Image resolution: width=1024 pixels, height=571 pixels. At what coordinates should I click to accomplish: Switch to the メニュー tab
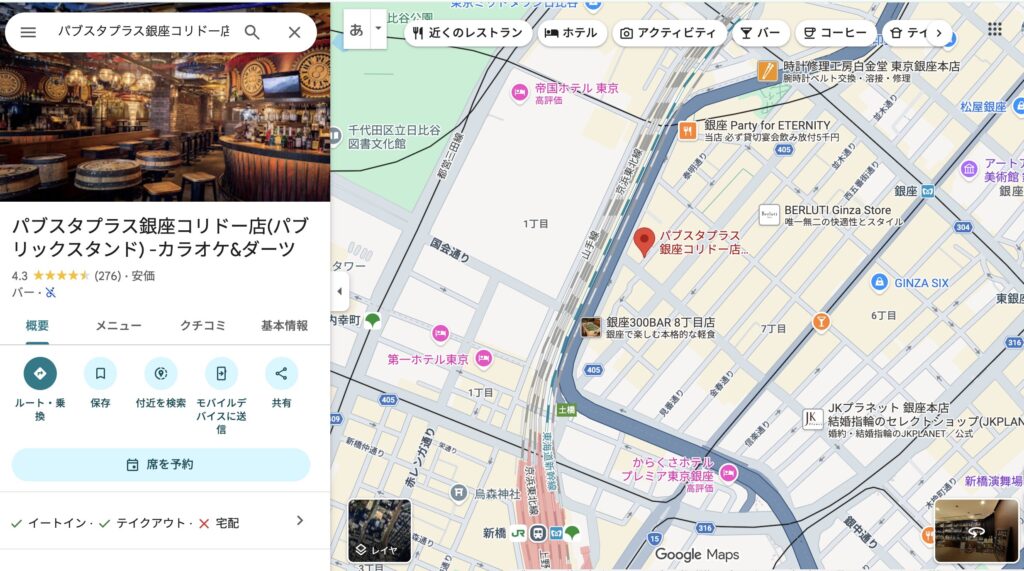(x=118, y=326)
